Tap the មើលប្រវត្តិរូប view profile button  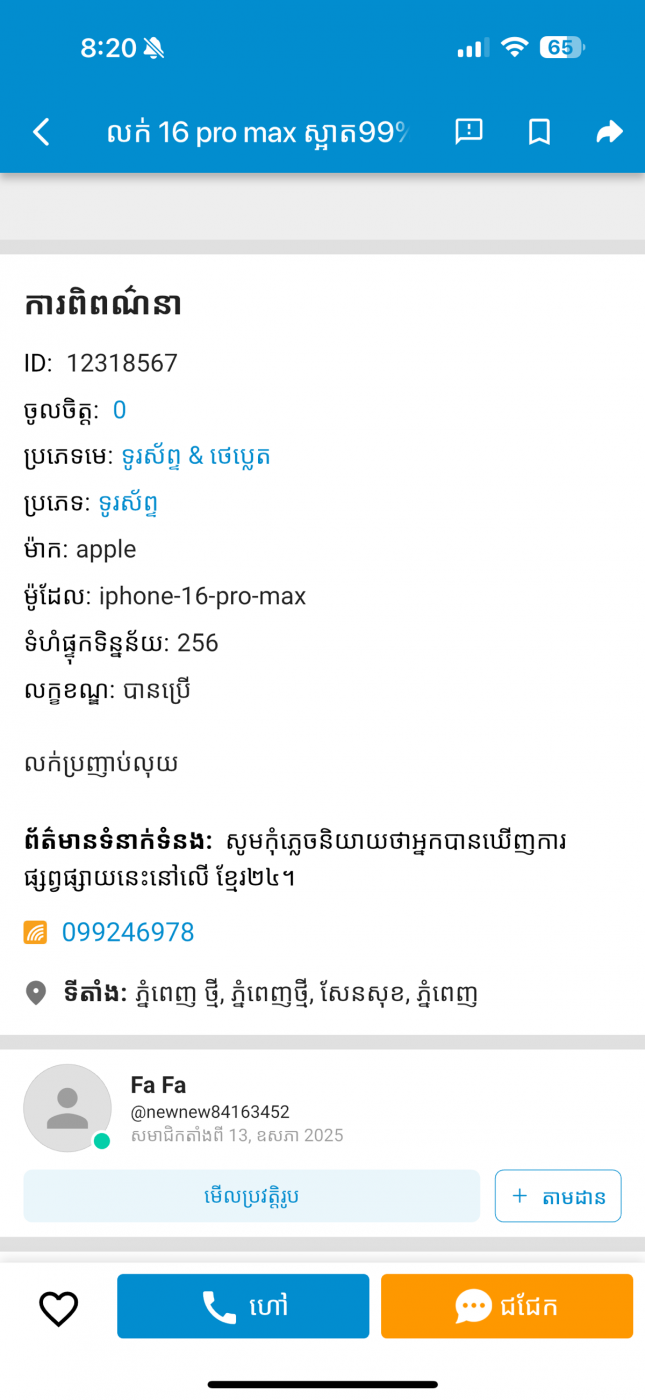[x=251, y=1196]
